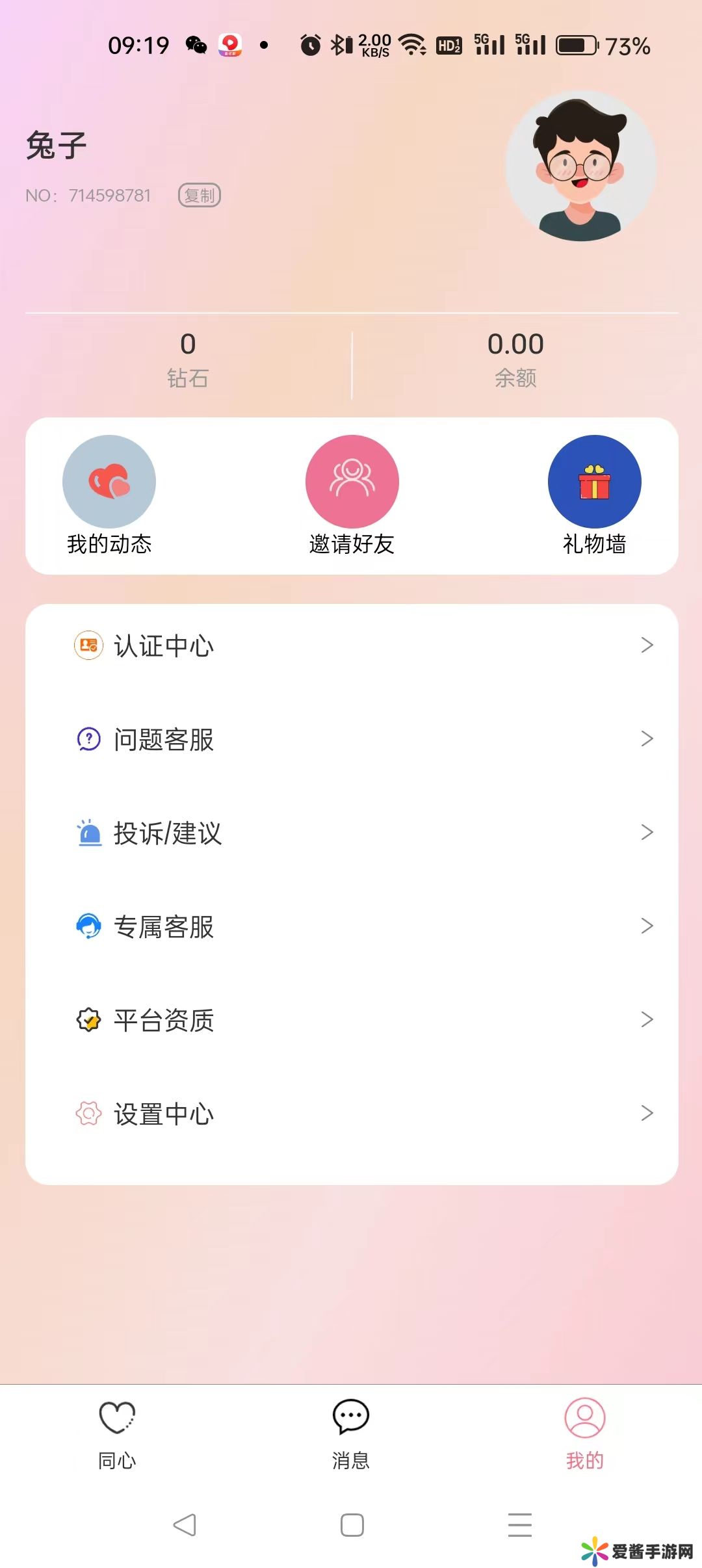Go back with system back button

185,1524
